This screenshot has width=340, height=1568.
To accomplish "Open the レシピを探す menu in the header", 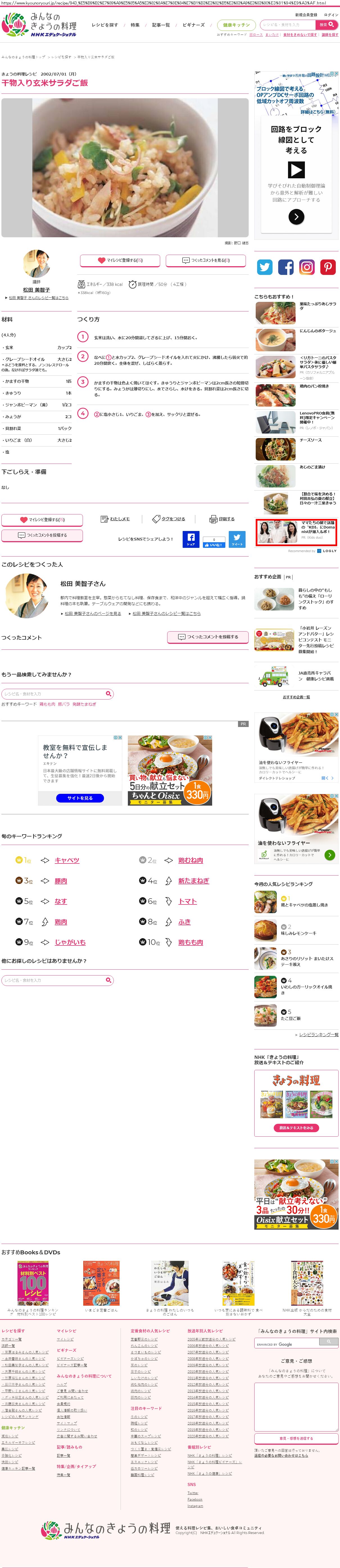I will point(105,25).
